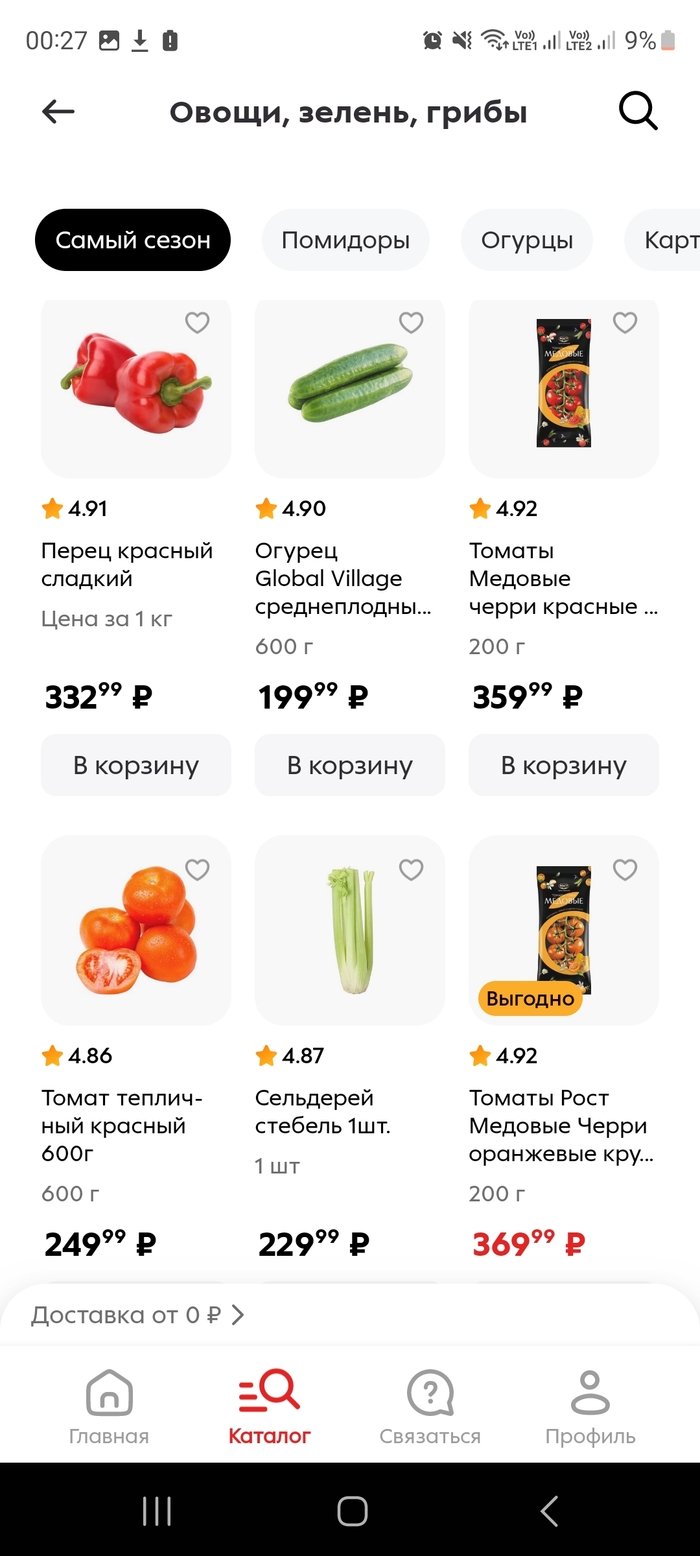Go back using the arrow icon
The height and width of the screenshot is (1556, 700).
58,112
